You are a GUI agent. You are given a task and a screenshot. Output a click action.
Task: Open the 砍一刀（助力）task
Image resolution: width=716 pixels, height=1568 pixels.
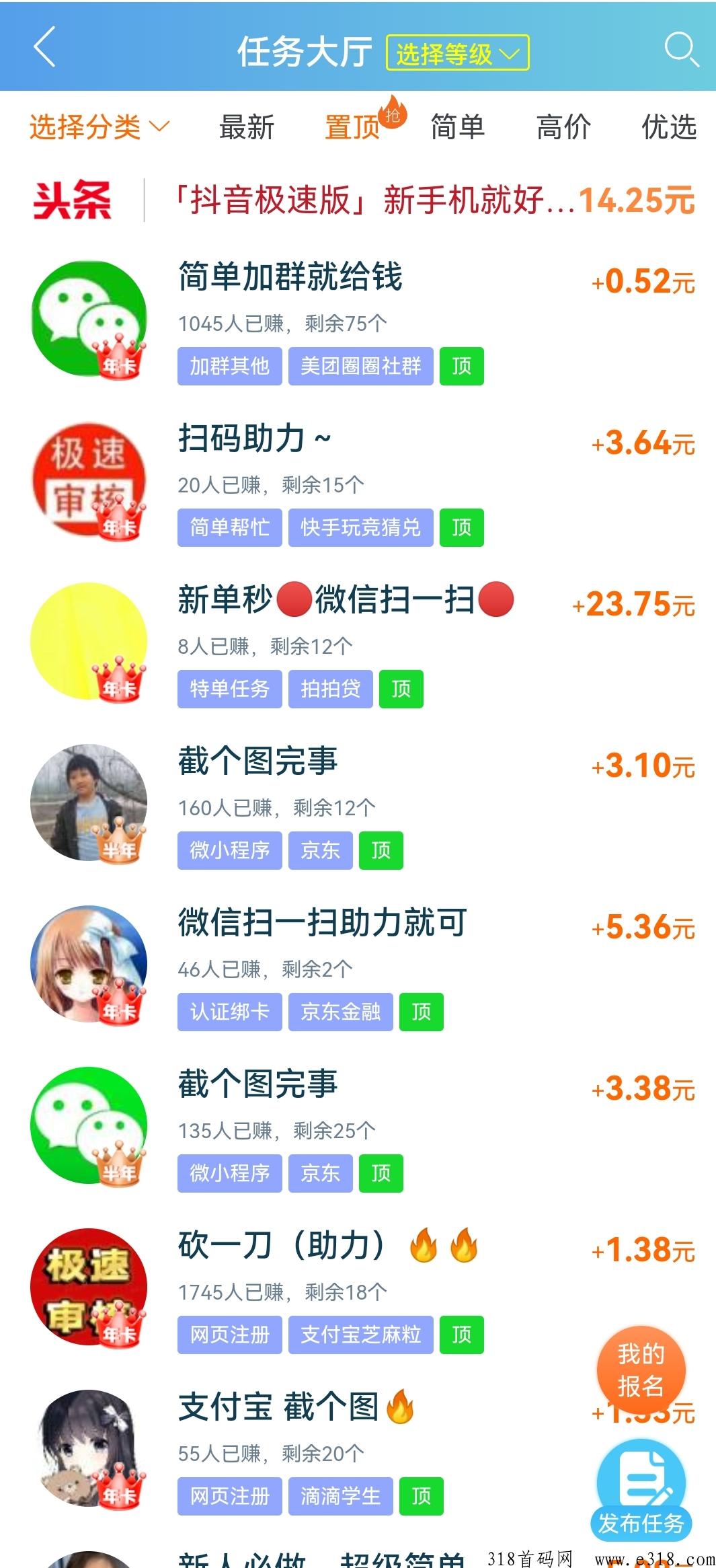click(x=282, y=1246)
